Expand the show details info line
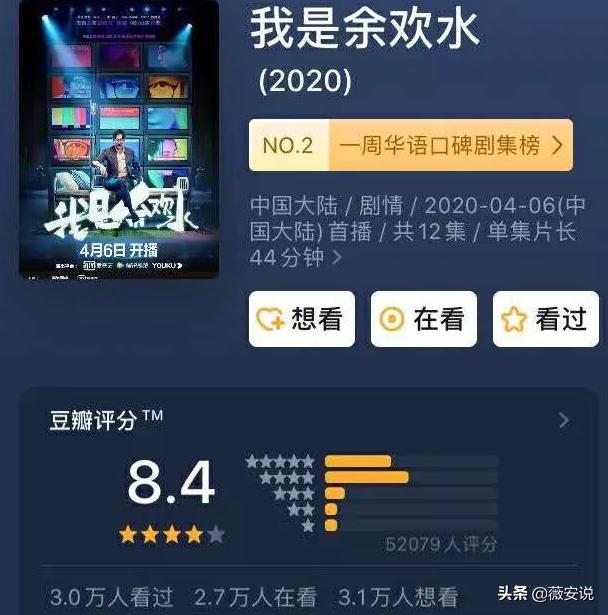Image resolution: width=608 pixels, height=615 pixels. point(337,257)
